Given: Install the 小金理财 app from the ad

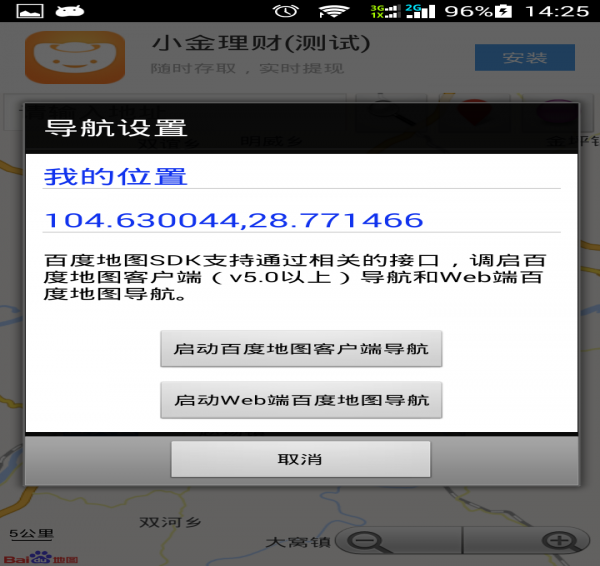Looking at the screenshot, I should (524, 58).
